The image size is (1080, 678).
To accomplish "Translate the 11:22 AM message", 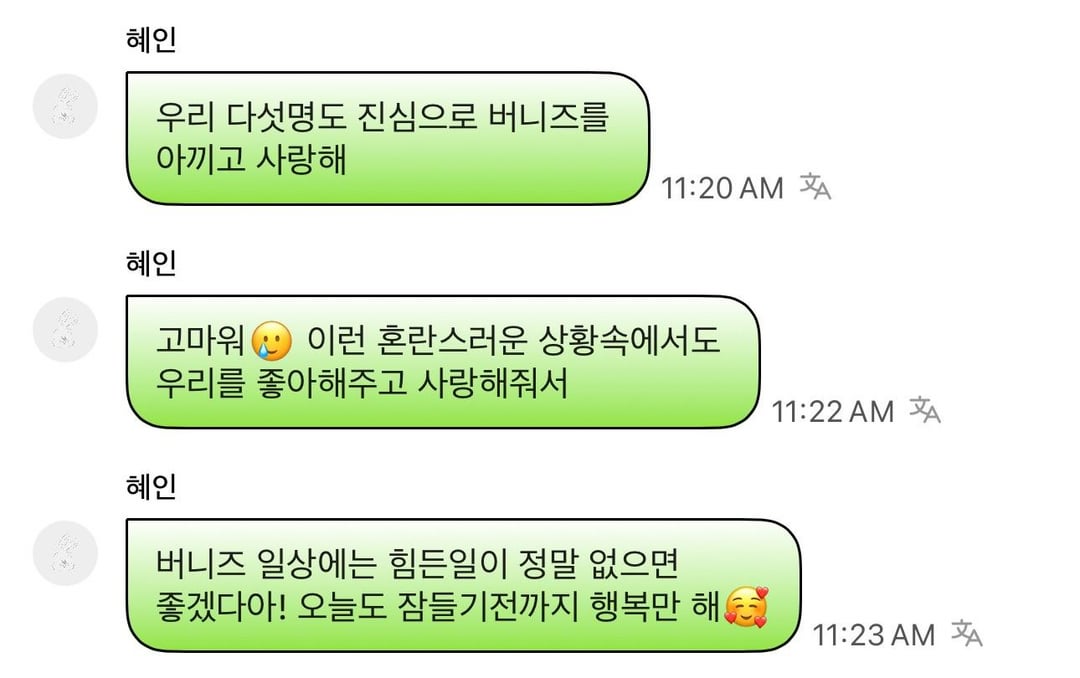I will (x=925, y=410).
